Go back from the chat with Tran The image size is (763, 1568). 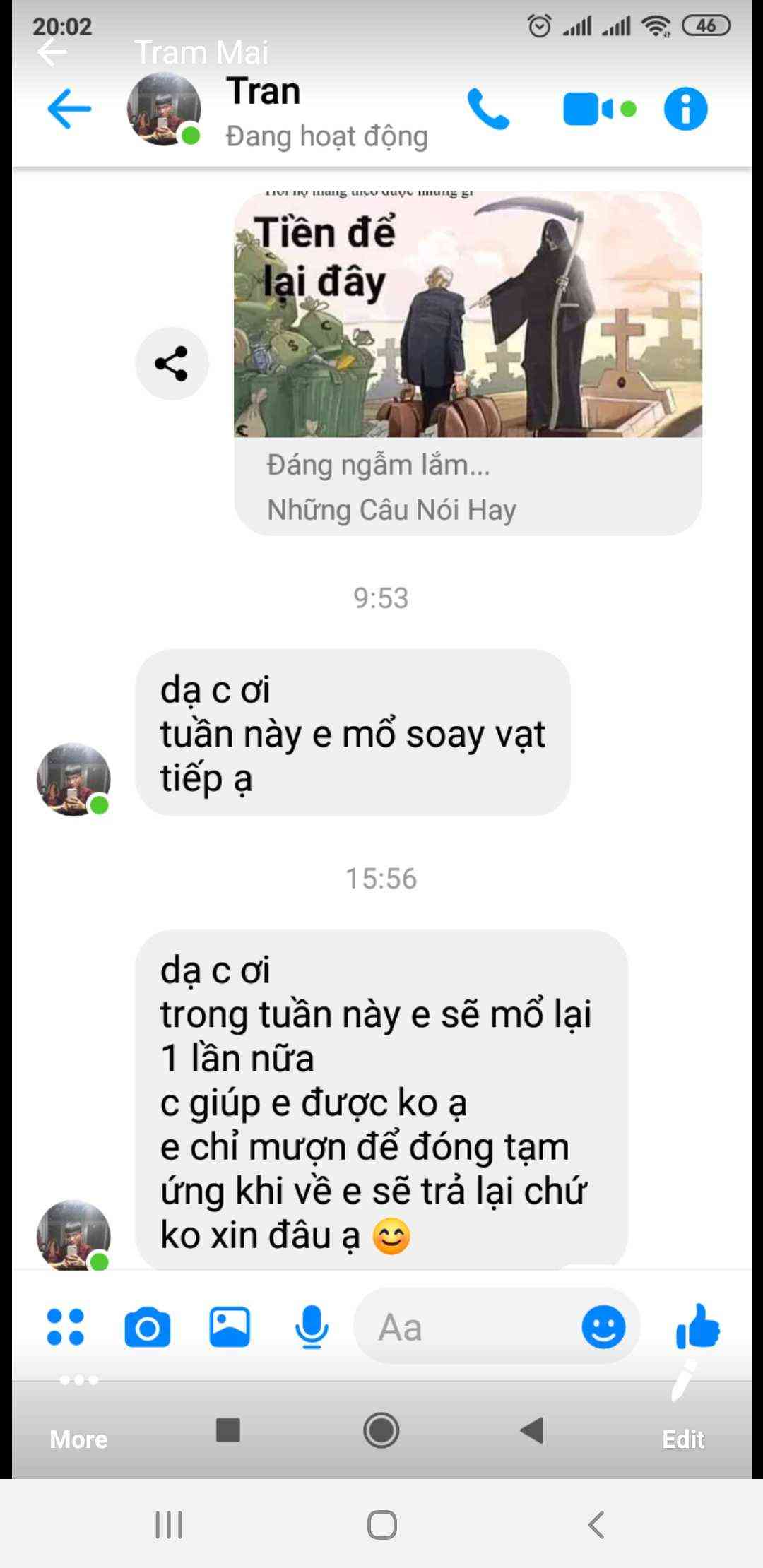69,109
